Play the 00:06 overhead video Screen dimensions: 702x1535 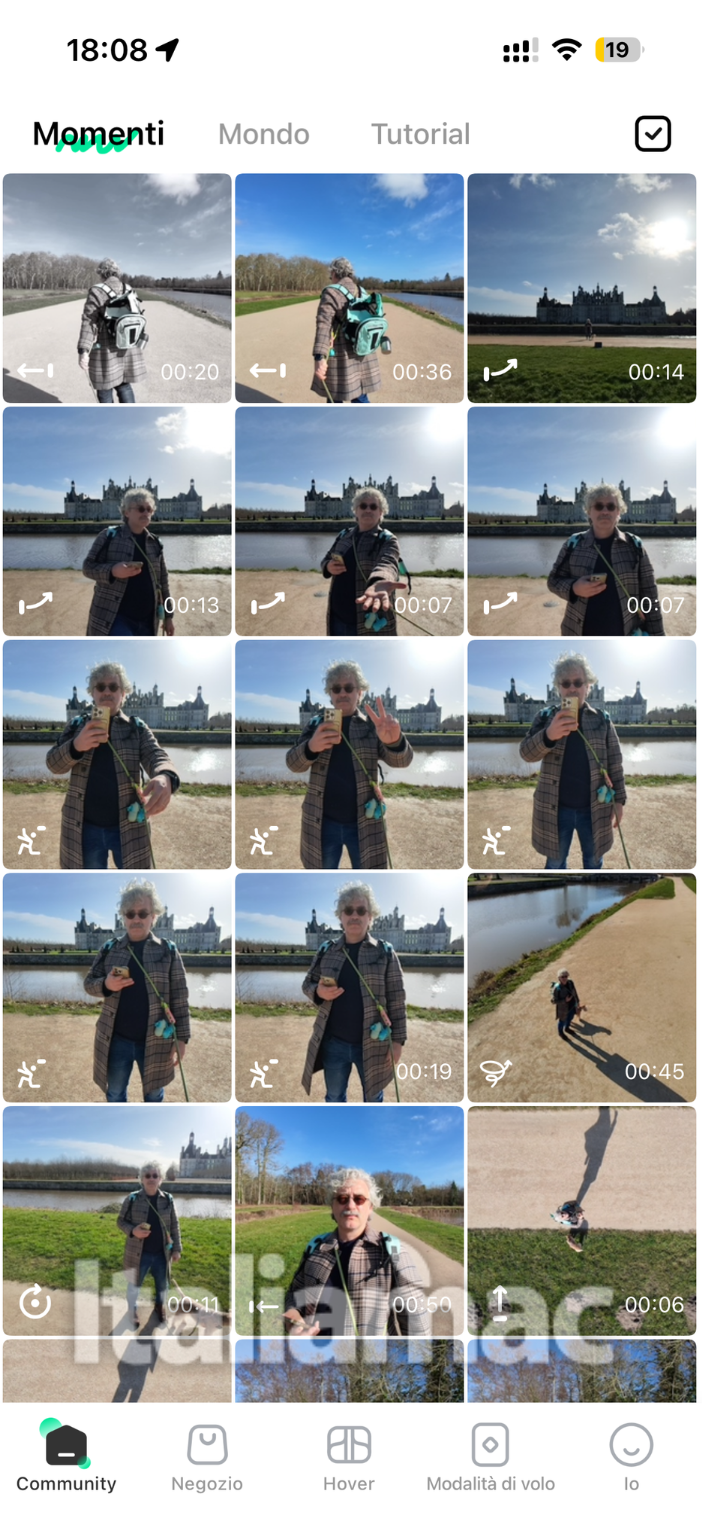[x=581, y=1220]
